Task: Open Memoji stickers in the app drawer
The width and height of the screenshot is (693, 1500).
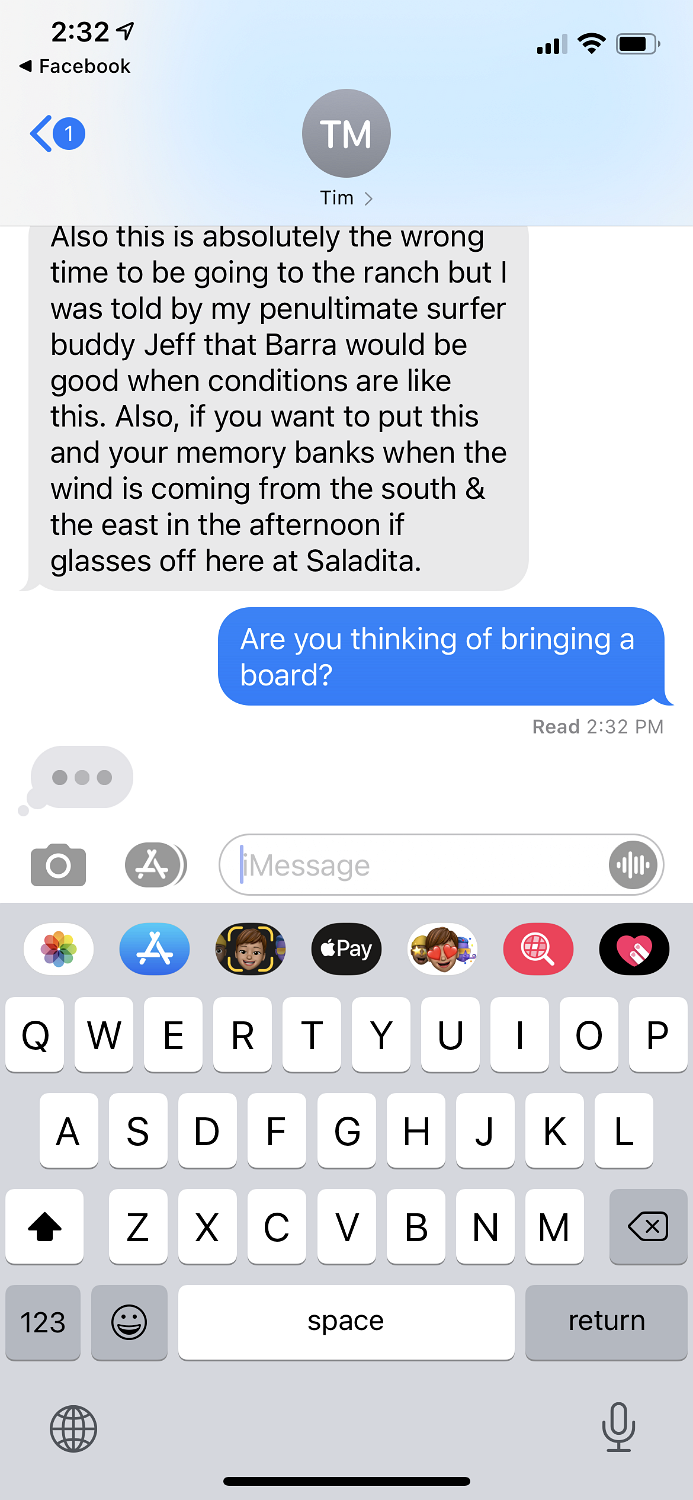Action: (x=442, y=949)
